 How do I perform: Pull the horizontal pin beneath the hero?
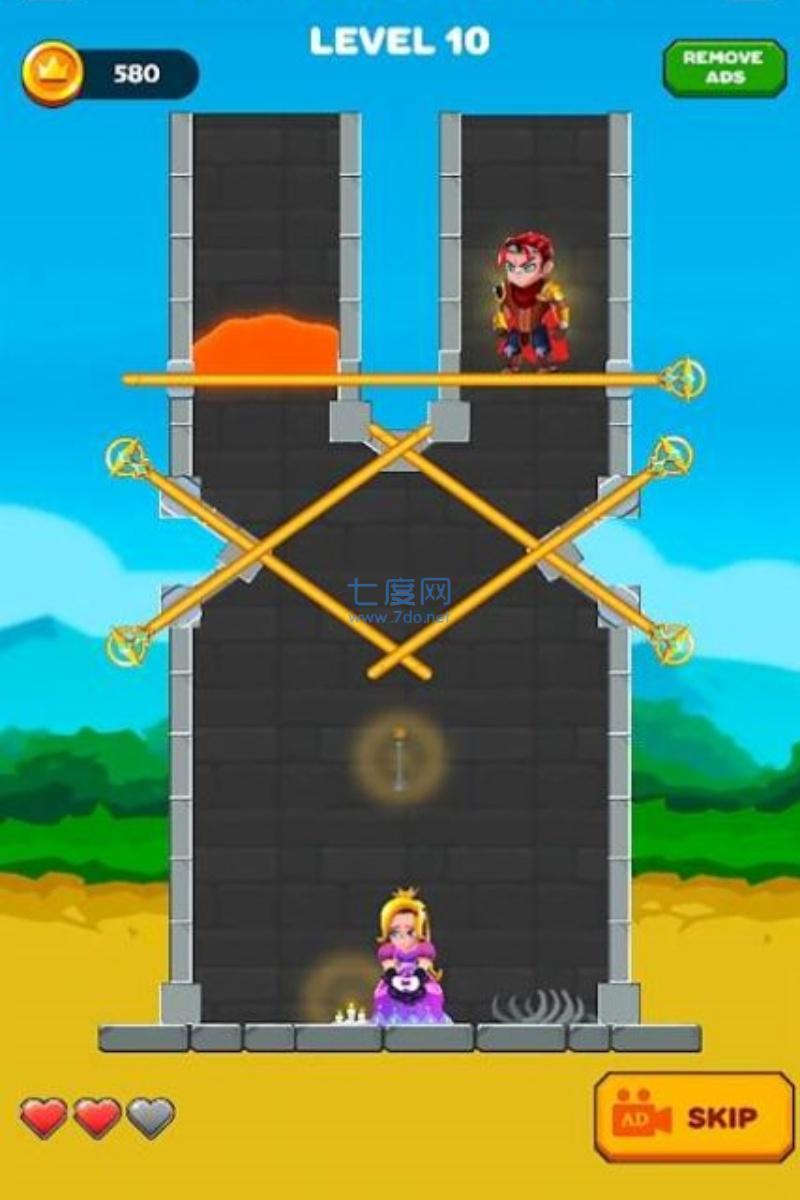click(x=685, y=379)
